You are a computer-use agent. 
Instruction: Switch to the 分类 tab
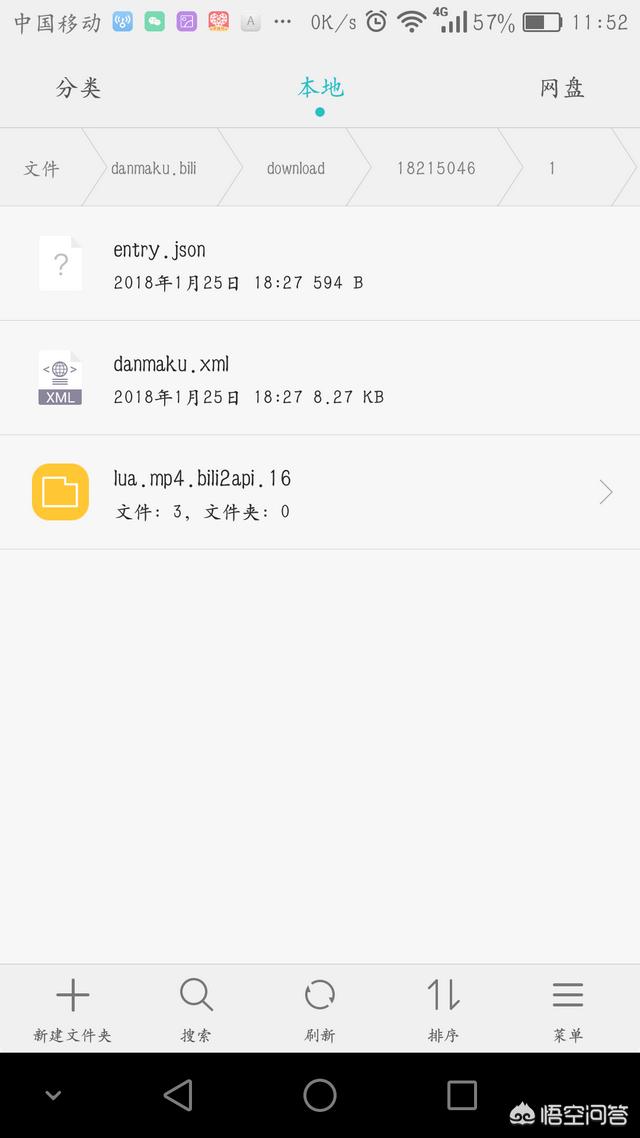78,88
